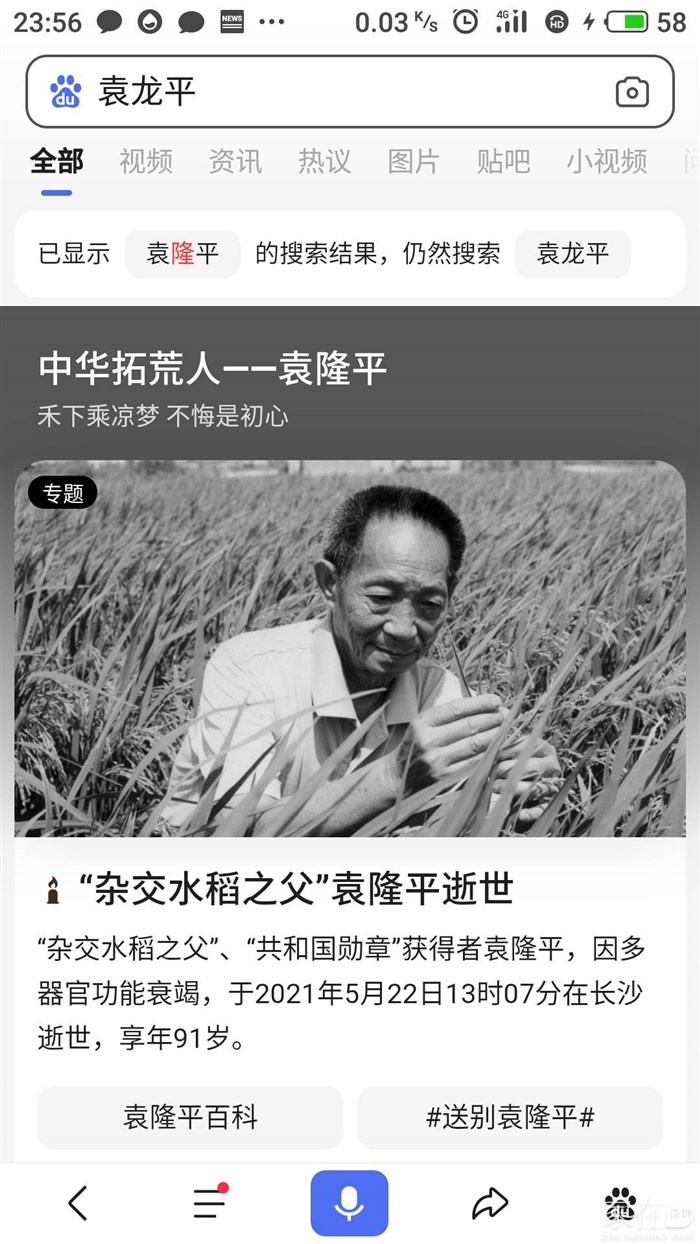Screen dimensions: 700x1244
Task: Open the 热议 tab
Action: (324, 161)
